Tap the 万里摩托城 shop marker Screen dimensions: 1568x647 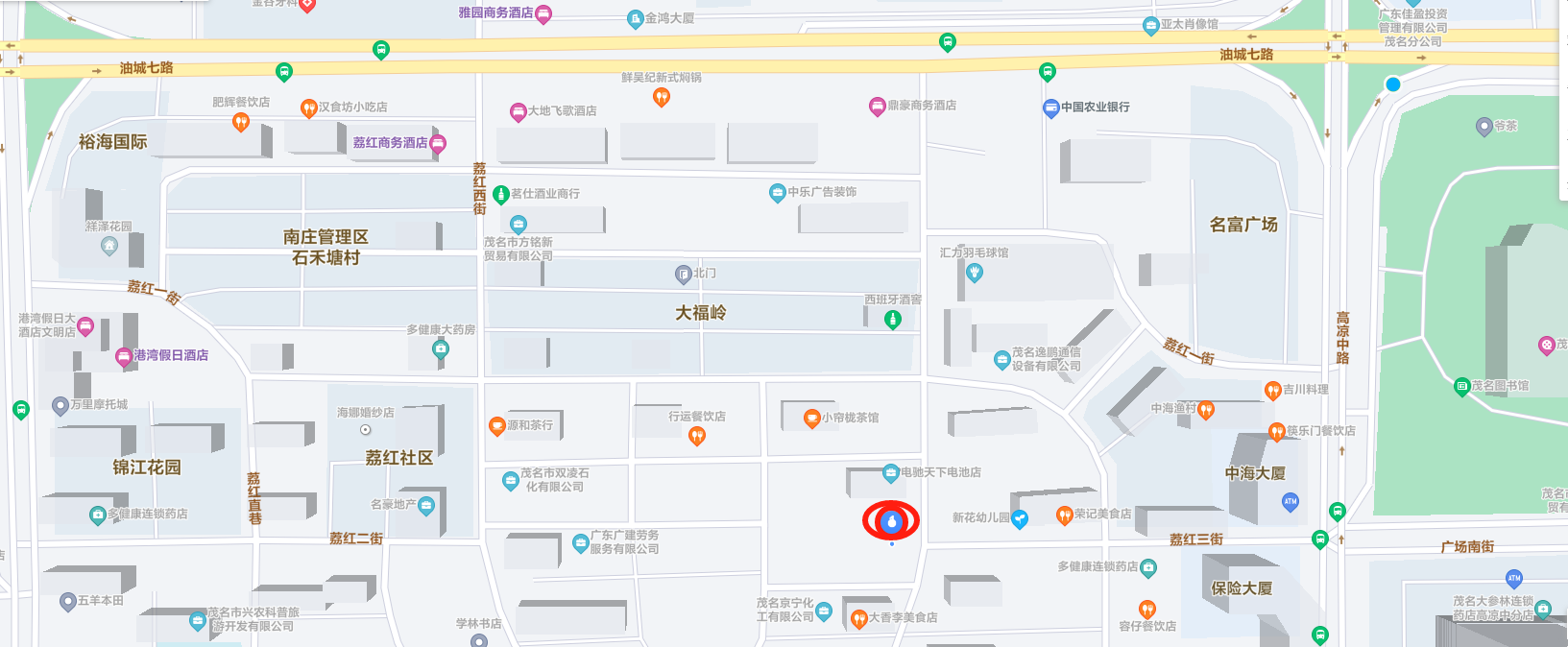(60, 405)
